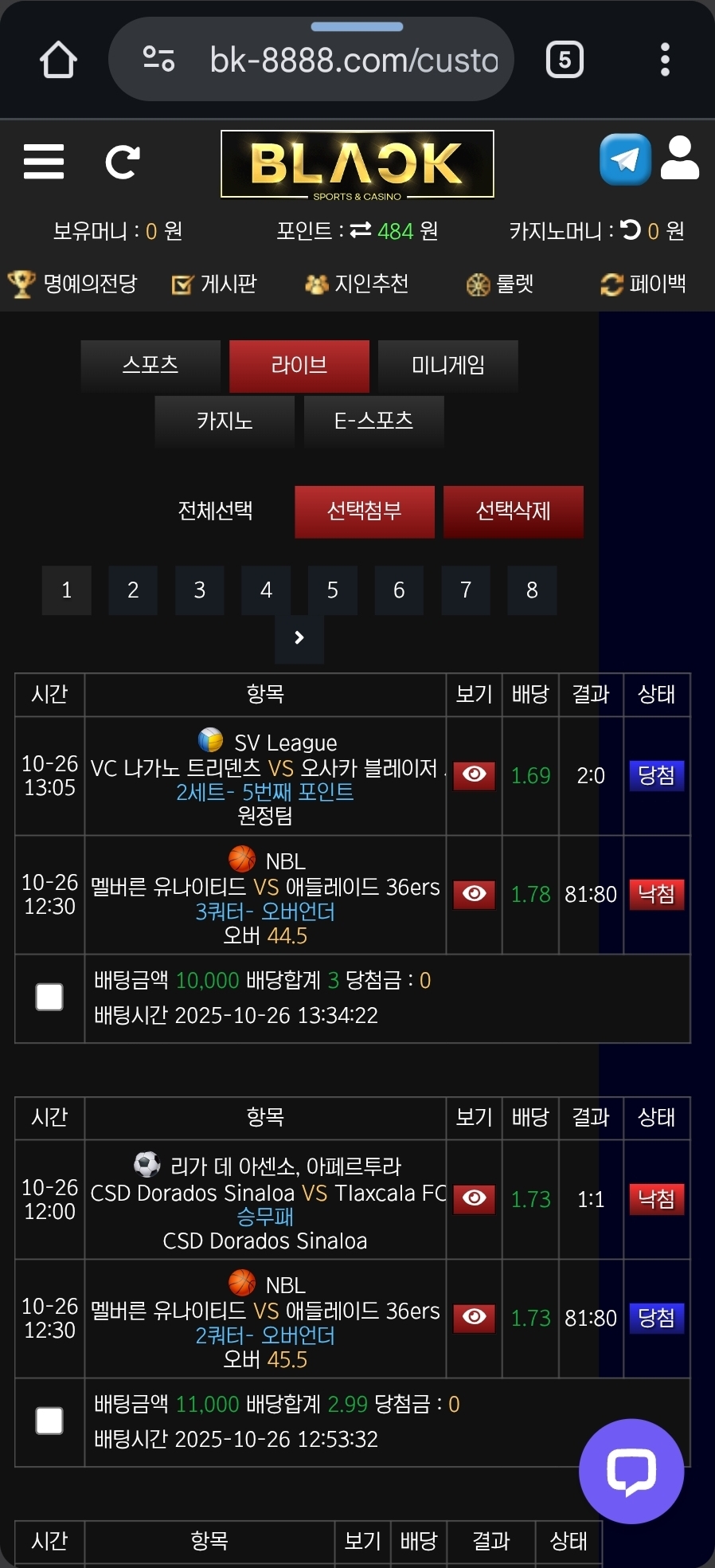
Task: Go to the 게시판 board
Action: pos(215,284)
